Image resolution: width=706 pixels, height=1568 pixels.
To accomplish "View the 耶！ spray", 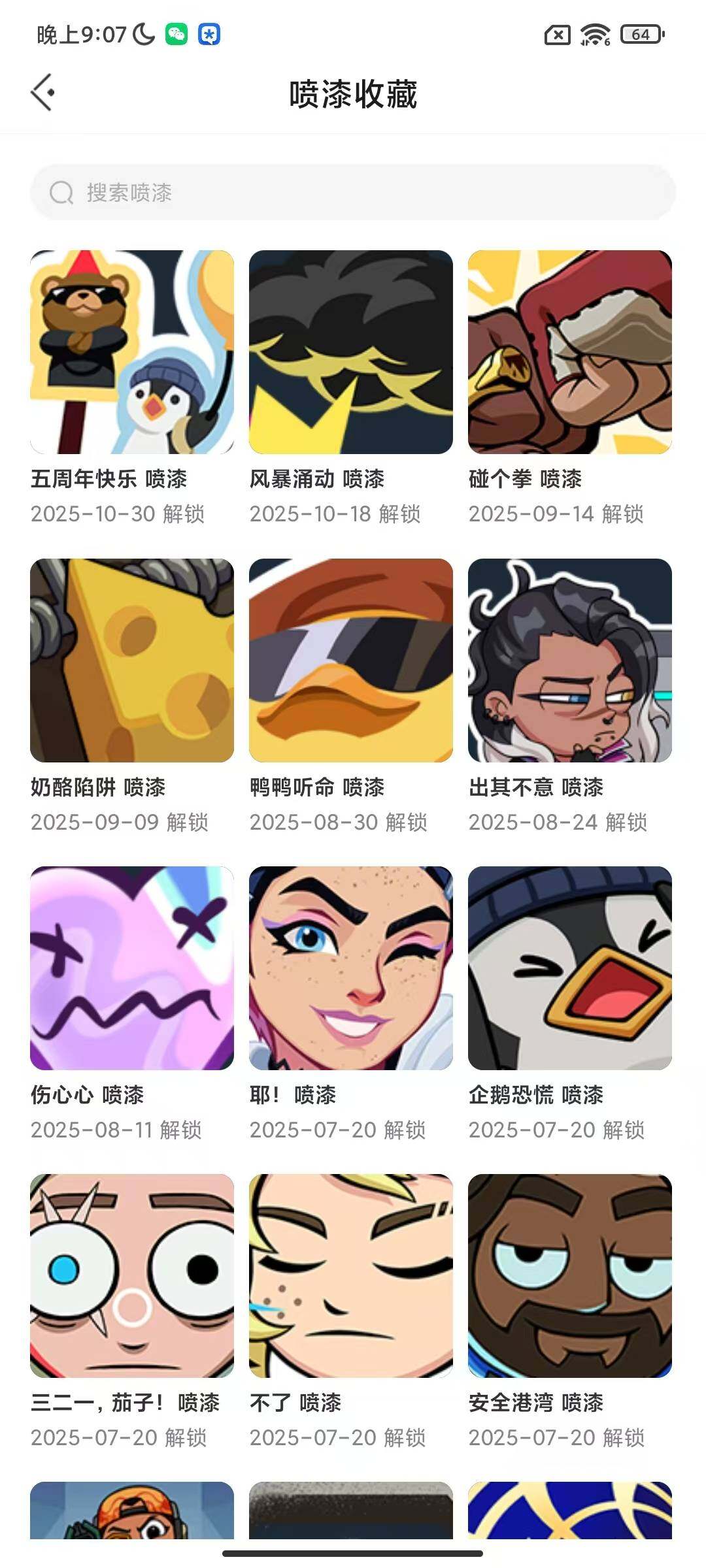I will point(351,968).
